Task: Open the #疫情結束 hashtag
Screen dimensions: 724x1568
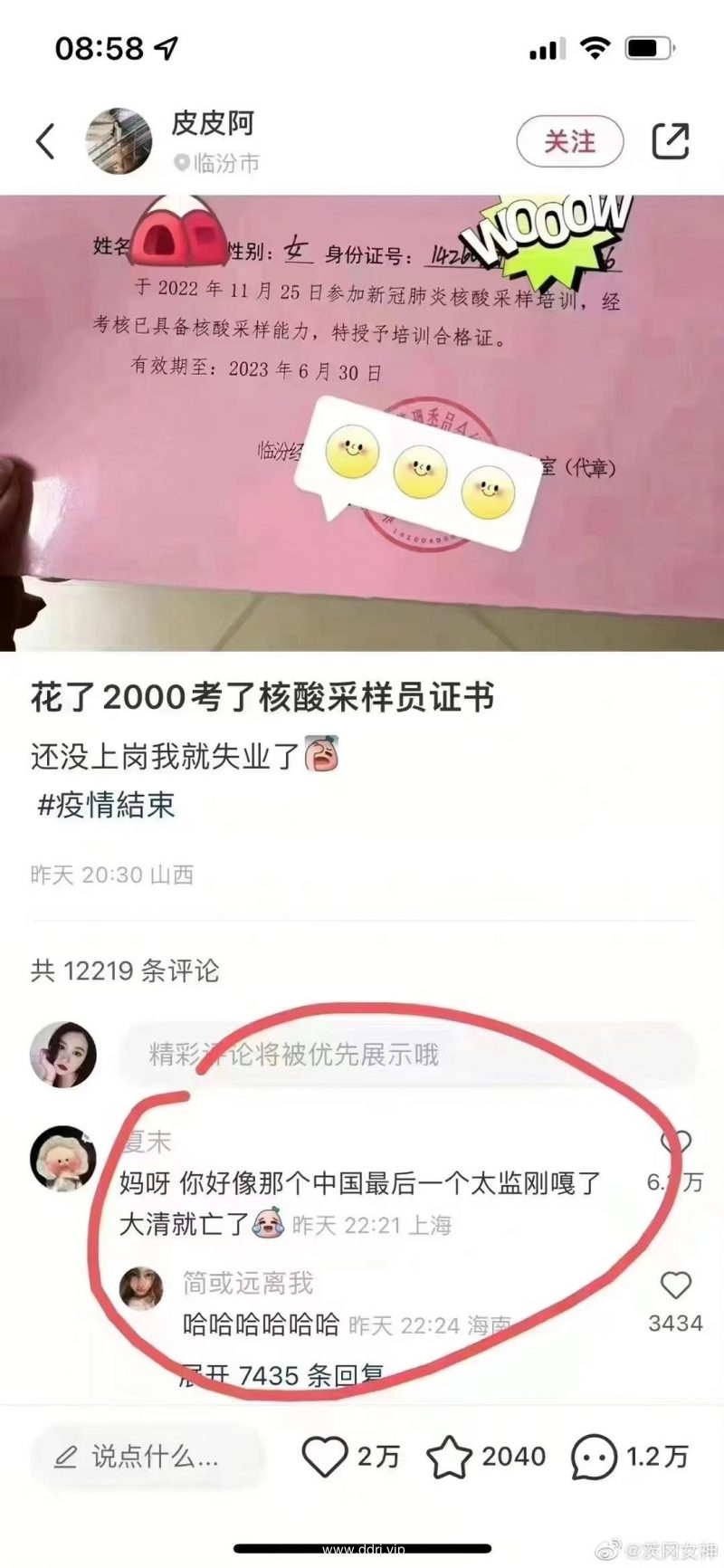Action: [106, 805]
